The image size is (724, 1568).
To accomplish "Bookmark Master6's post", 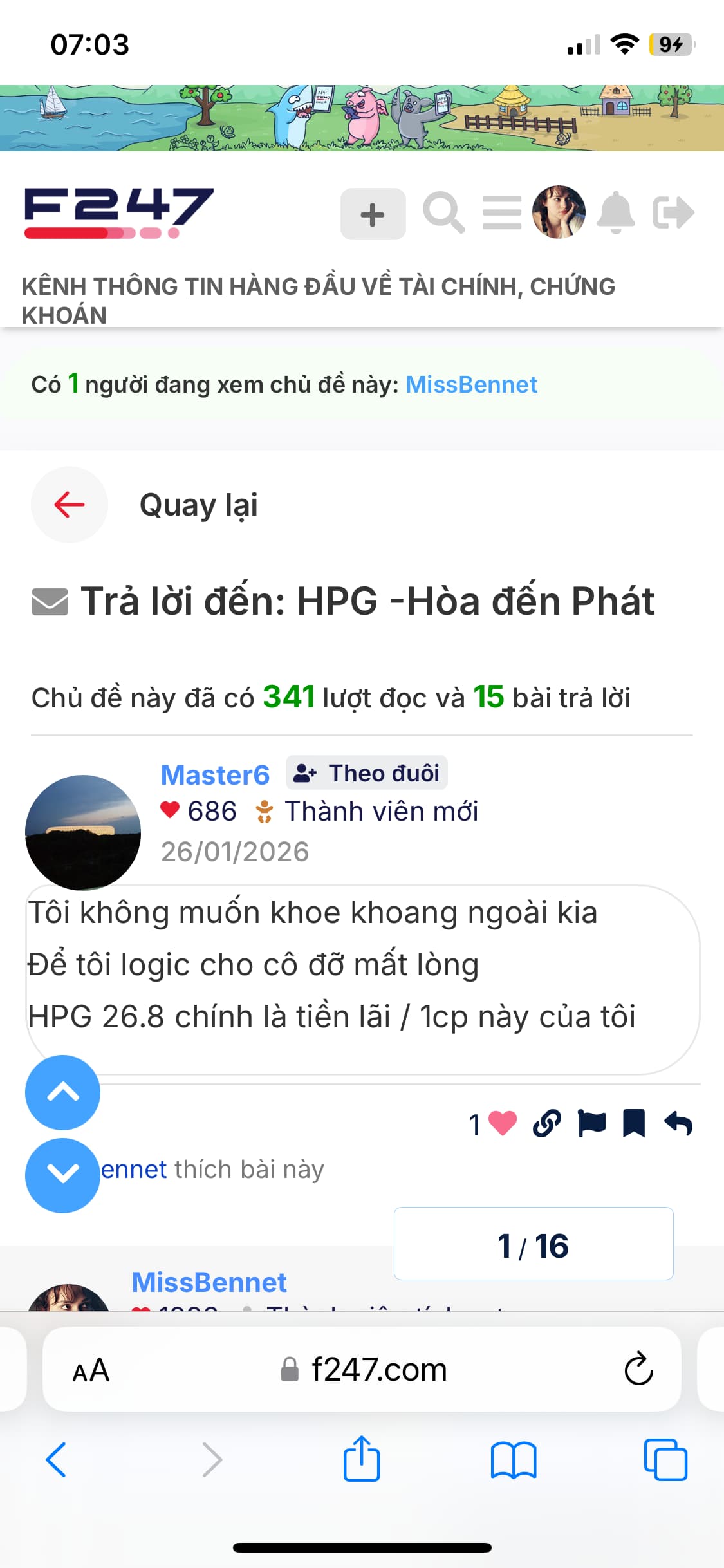I will click(634, 1124).
